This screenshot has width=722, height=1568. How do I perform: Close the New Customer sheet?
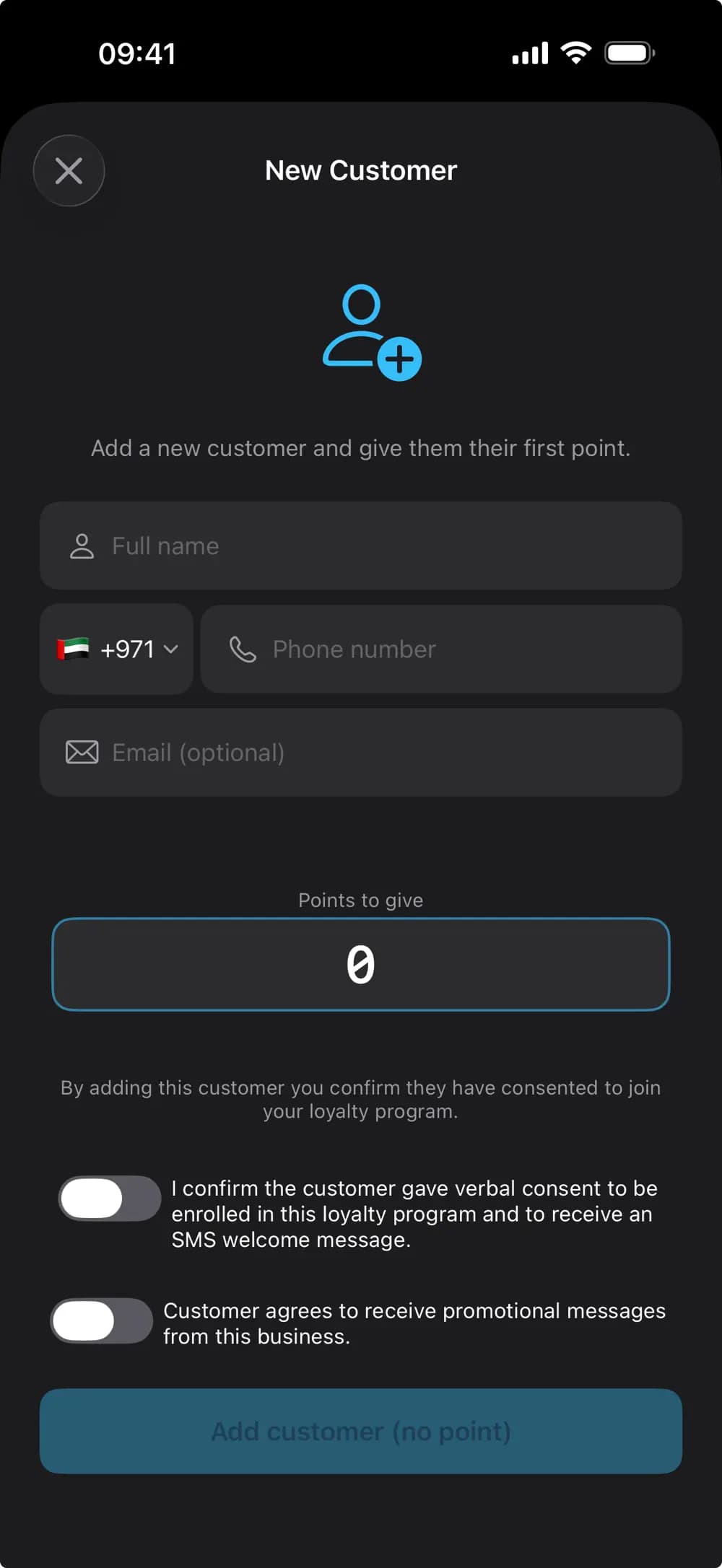coord(69,171)
